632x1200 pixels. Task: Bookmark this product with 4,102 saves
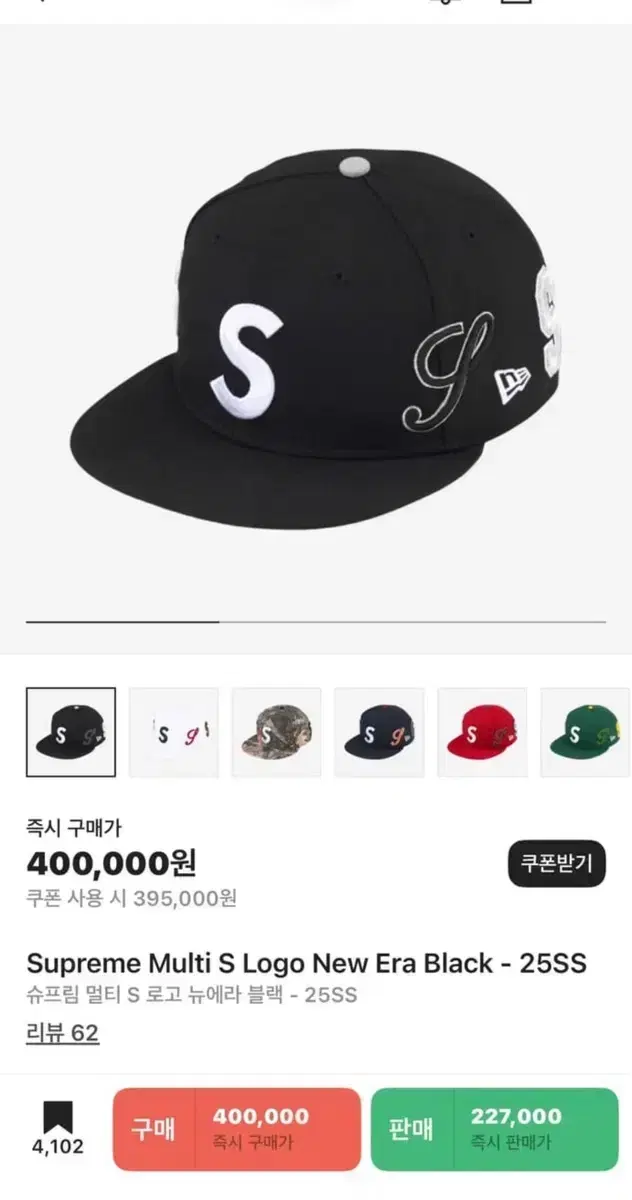coord(57,1129)
